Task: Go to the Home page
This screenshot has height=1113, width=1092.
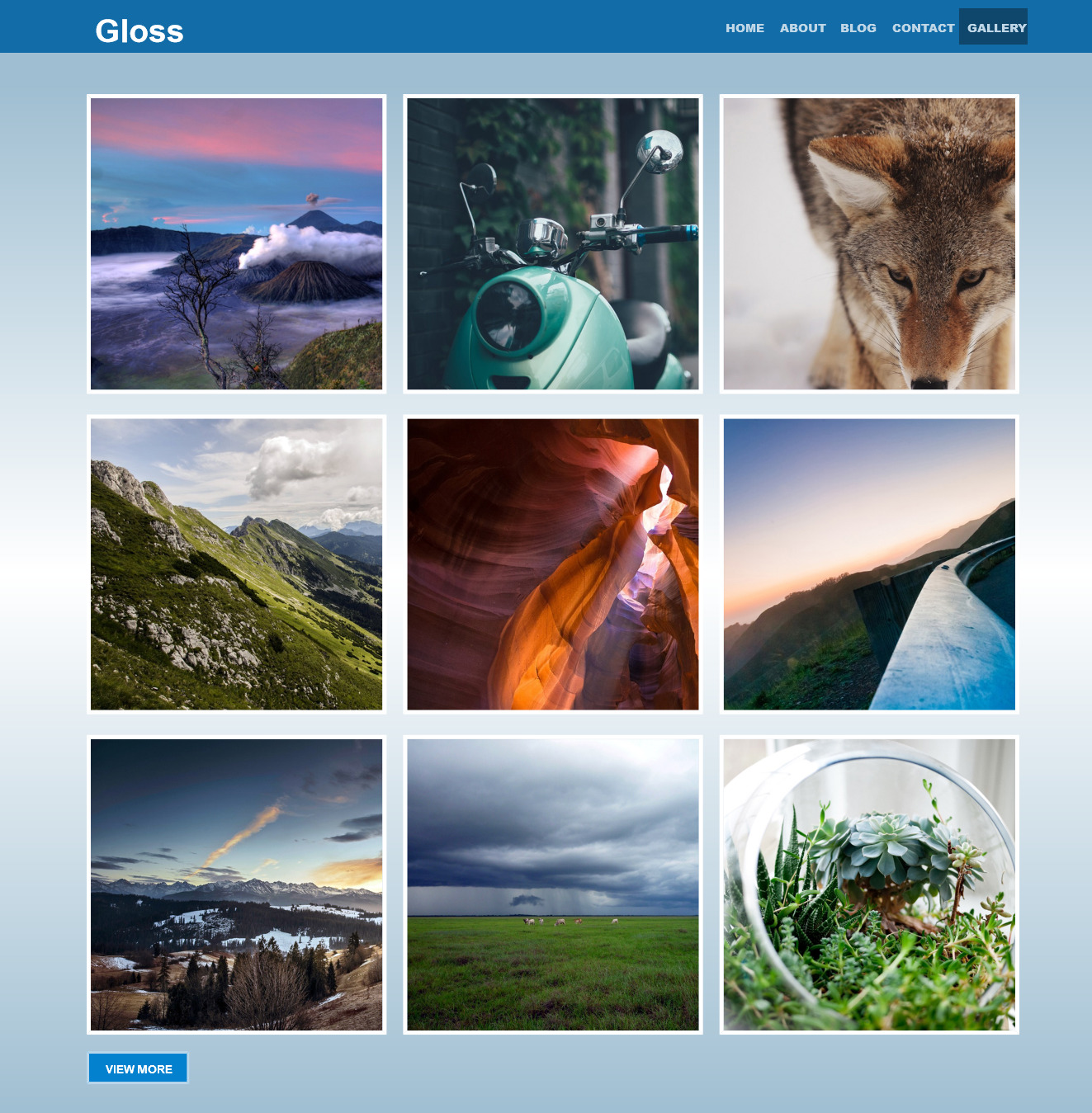Action: point(745,28)
